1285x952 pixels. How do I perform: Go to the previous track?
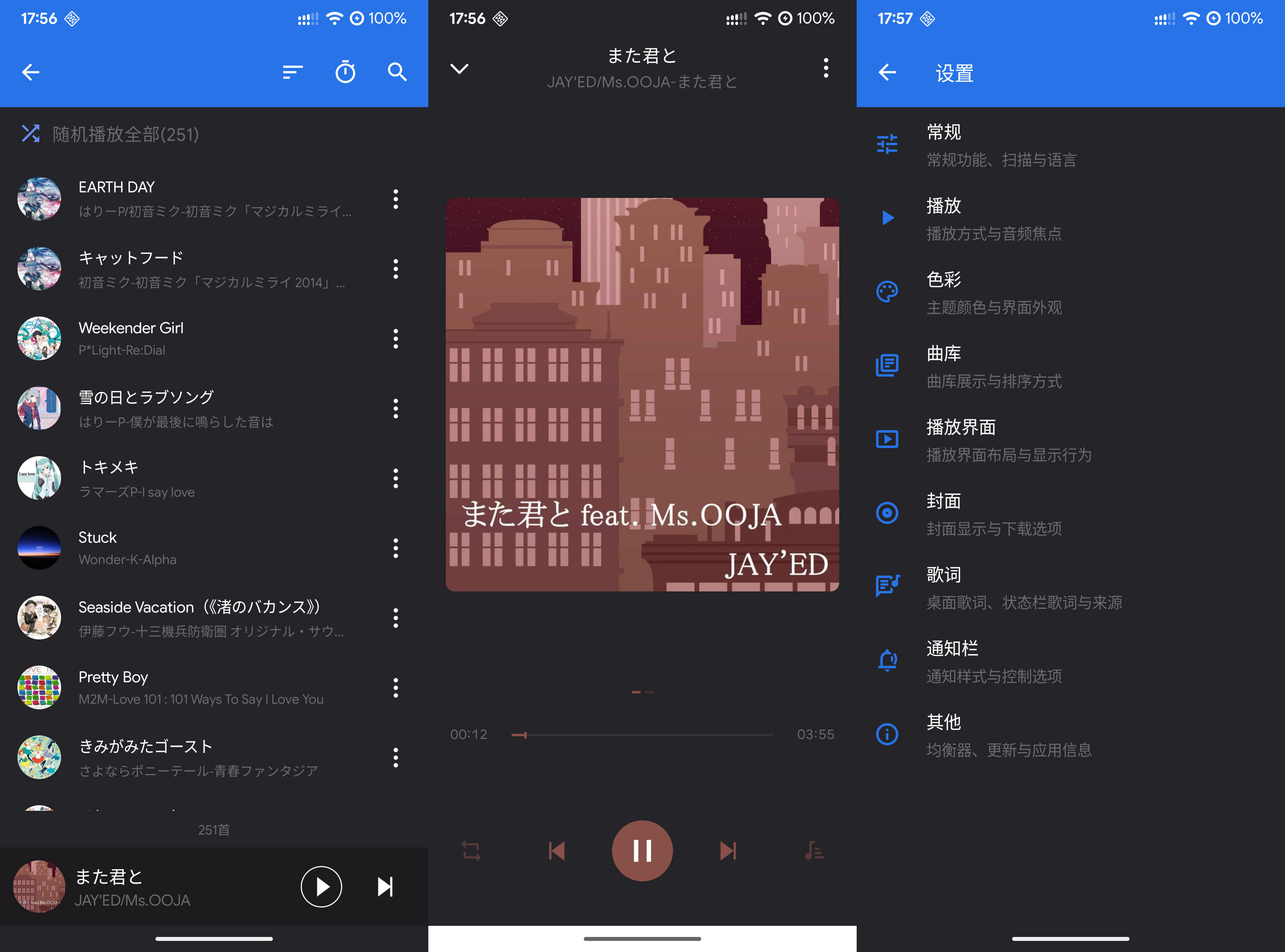[557, 850]
